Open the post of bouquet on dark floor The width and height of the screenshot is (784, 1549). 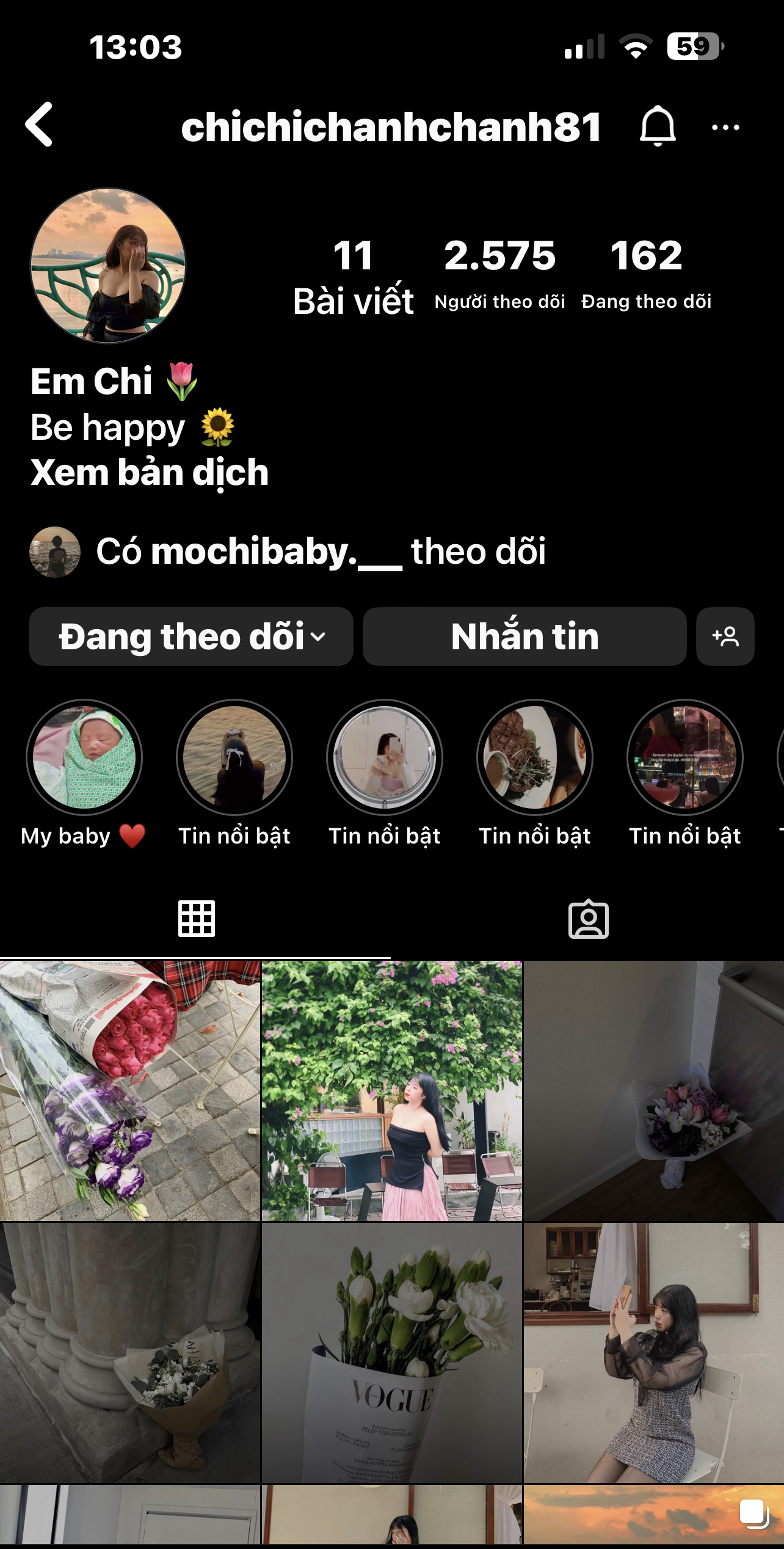click(653, 1091)
